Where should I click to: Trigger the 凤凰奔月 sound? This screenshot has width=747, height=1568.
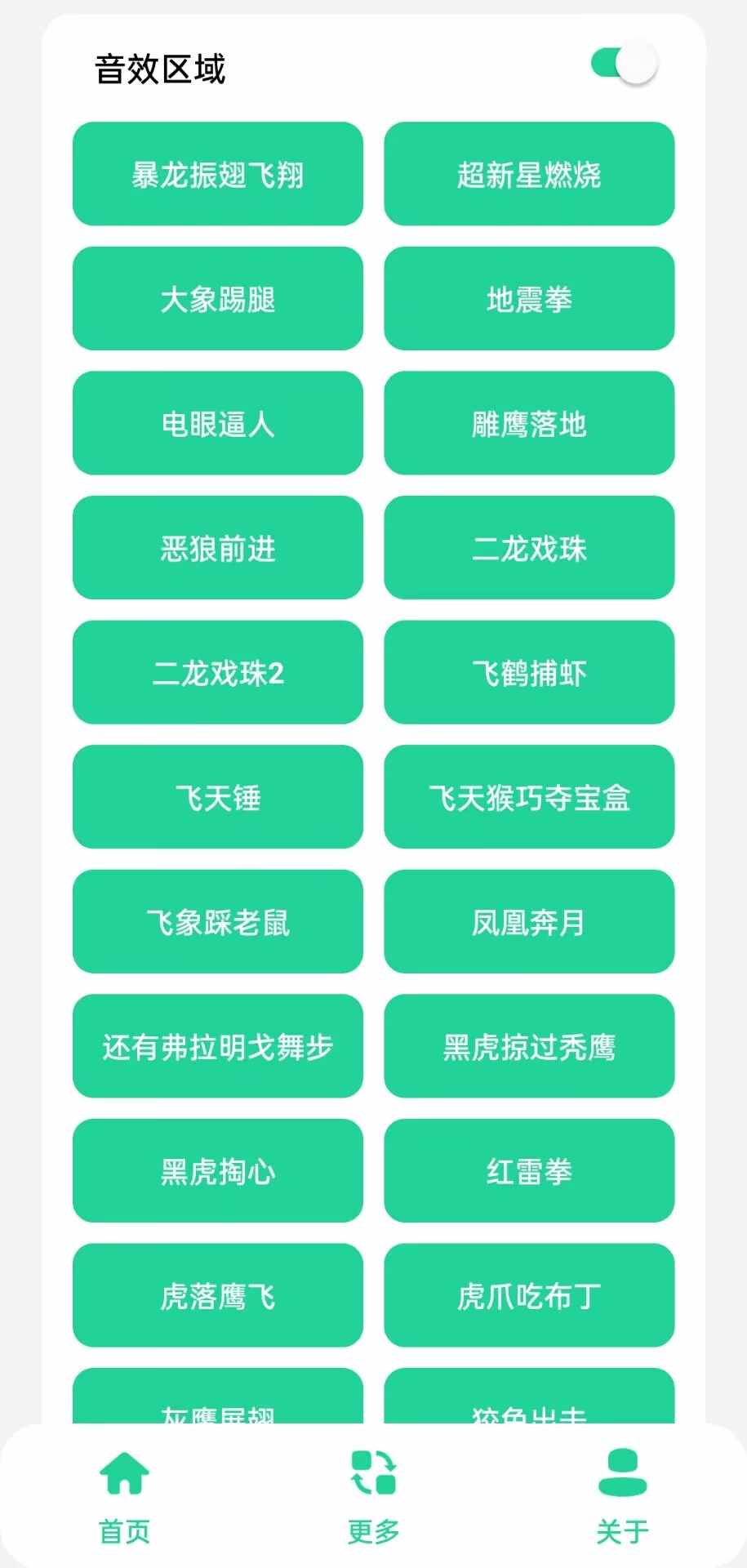coord(529,922)
